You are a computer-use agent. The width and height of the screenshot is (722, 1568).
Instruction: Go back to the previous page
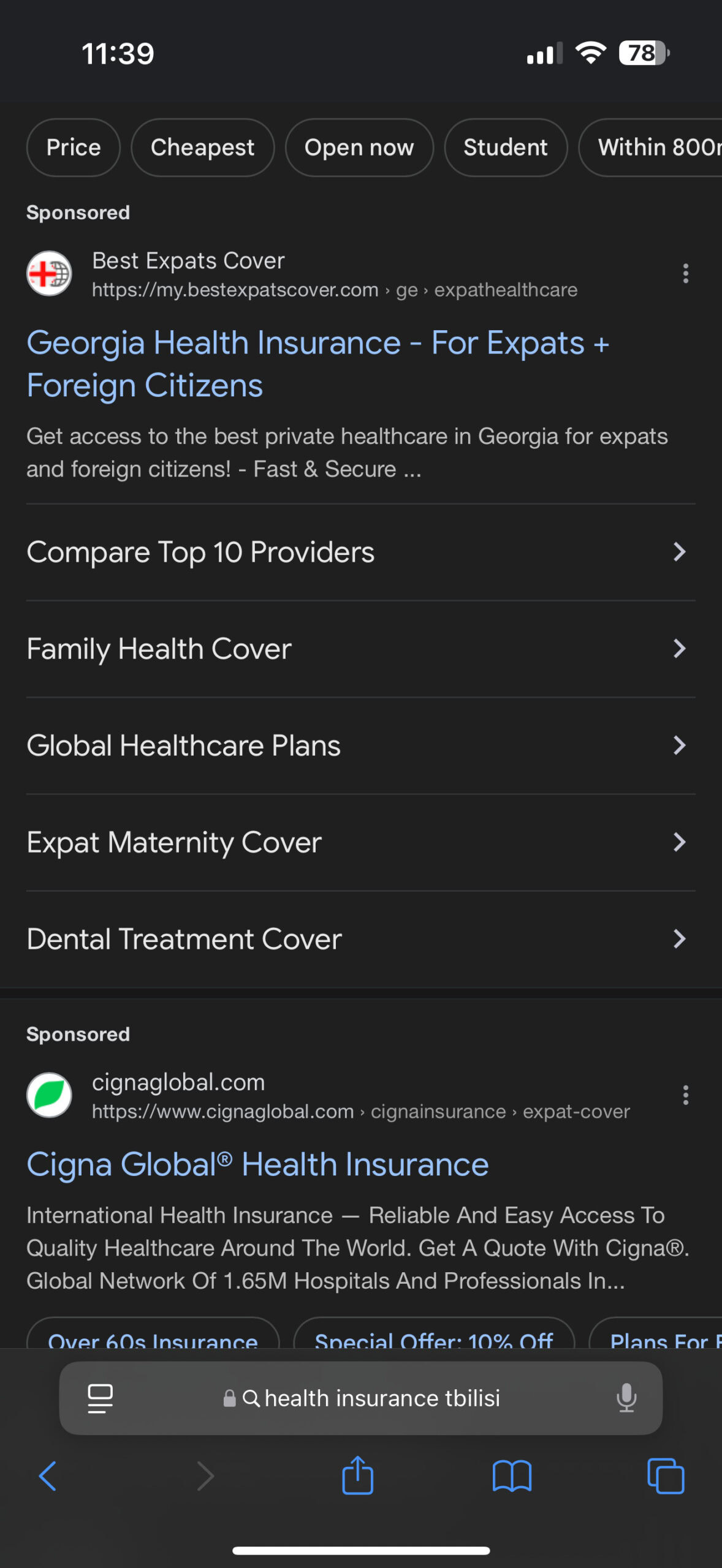(48, 1476)
